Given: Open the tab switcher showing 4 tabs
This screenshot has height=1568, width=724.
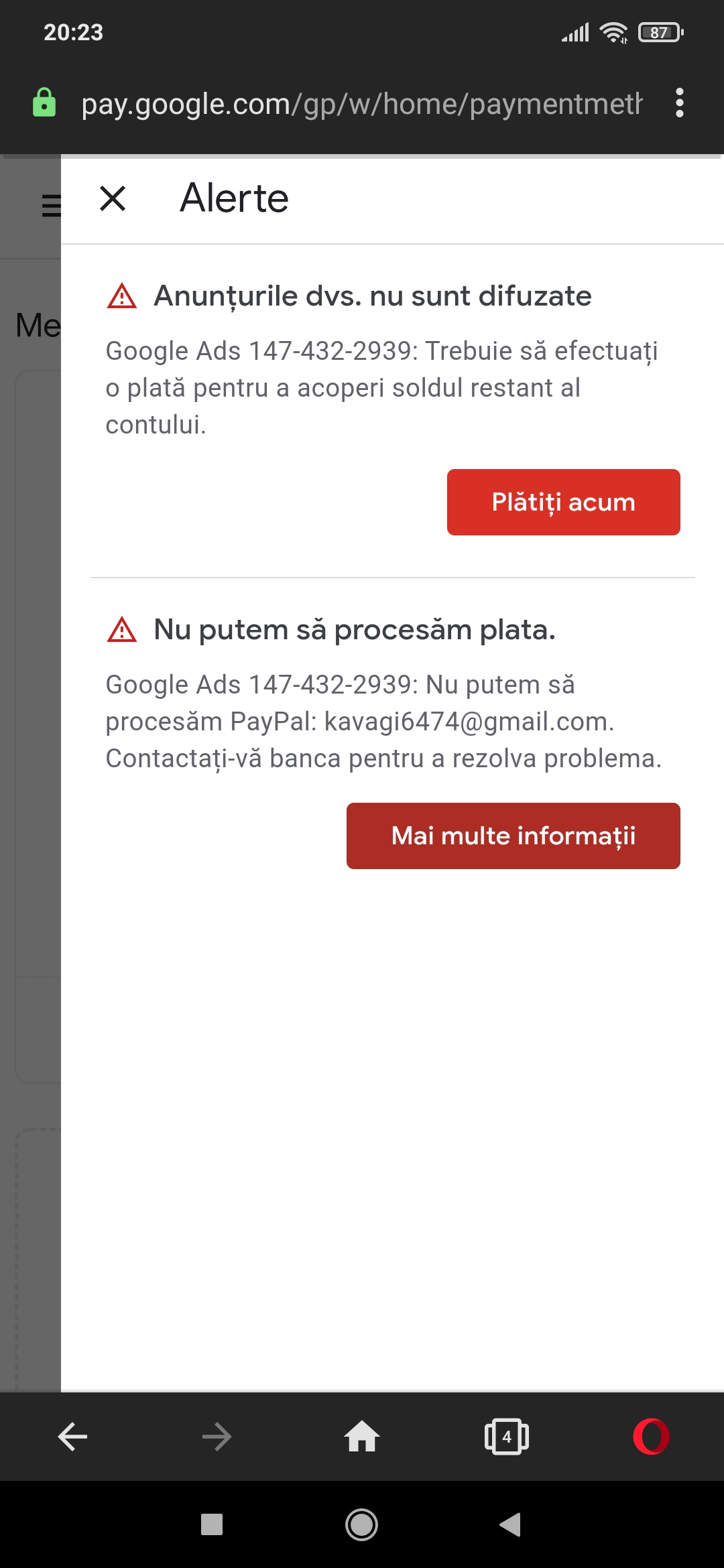Looking at the screenshot, I should click(x=507, y=1437).
